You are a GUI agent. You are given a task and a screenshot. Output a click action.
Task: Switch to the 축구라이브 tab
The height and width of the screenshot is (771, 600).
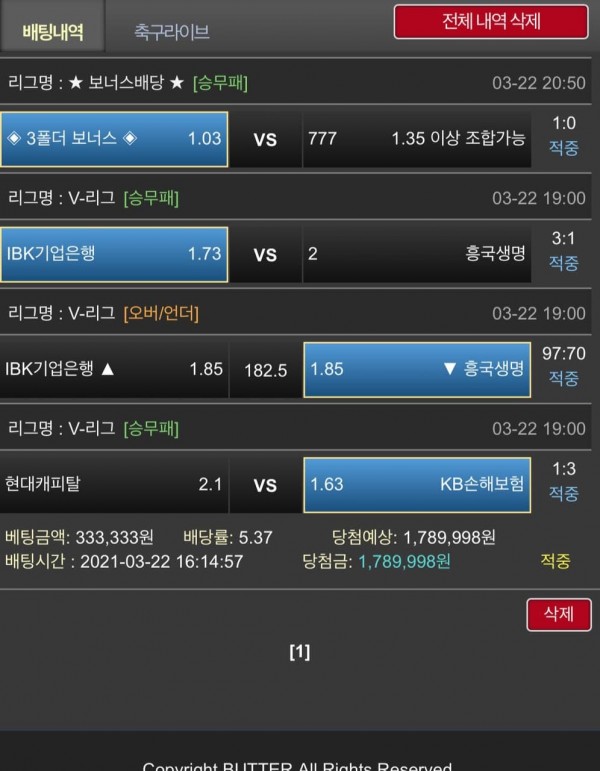pyautogui.click(x=171, y=32)
